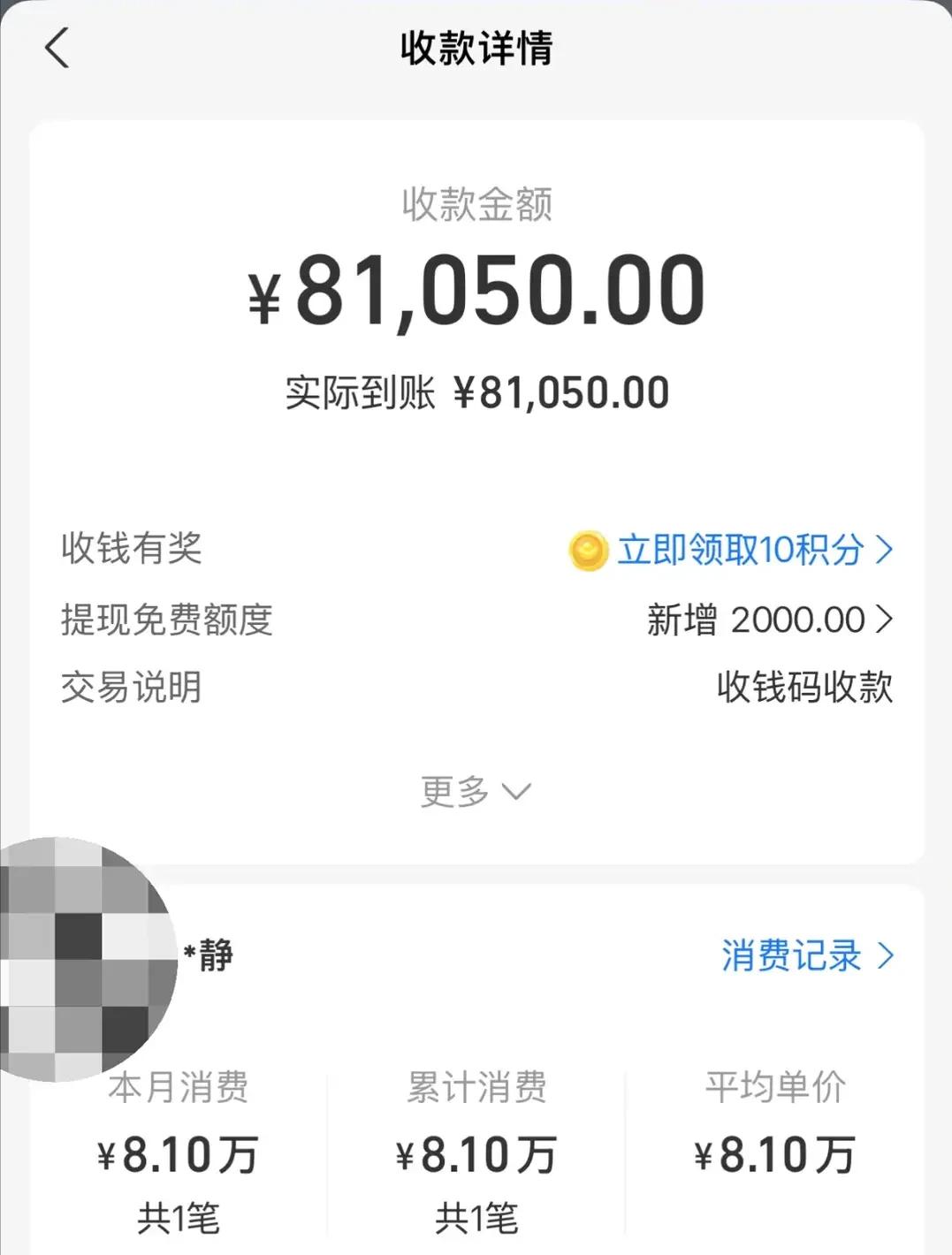Tap the 收款详情 title bar
Image resolution: width=952 pixels, height=1255 pixels.
click(x=476, y=49)
